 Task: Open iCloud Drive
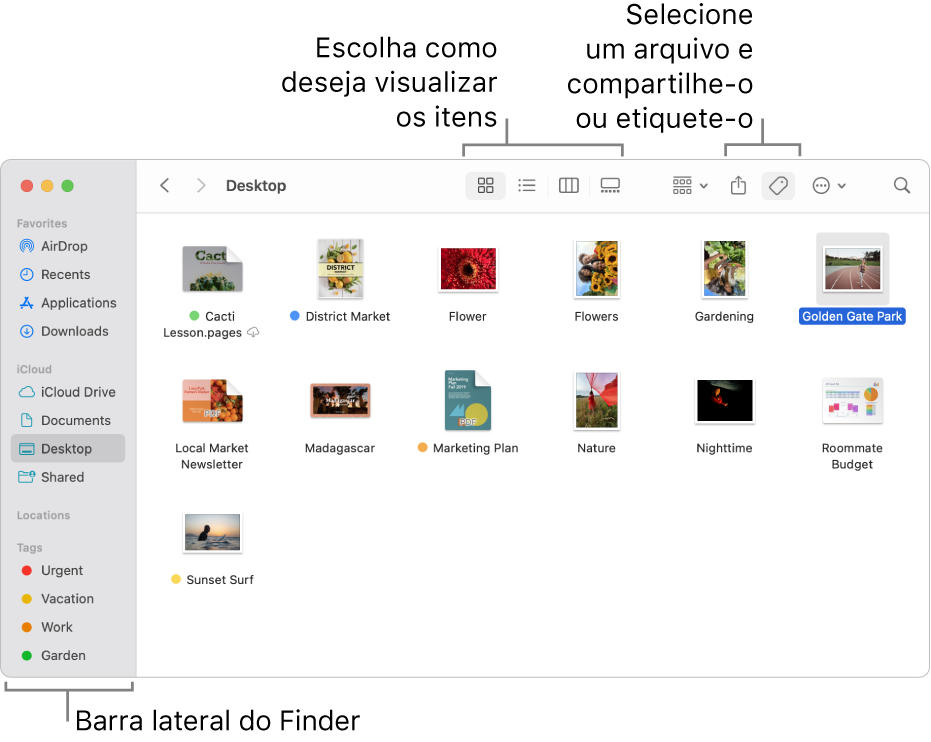tap(77, 392)
